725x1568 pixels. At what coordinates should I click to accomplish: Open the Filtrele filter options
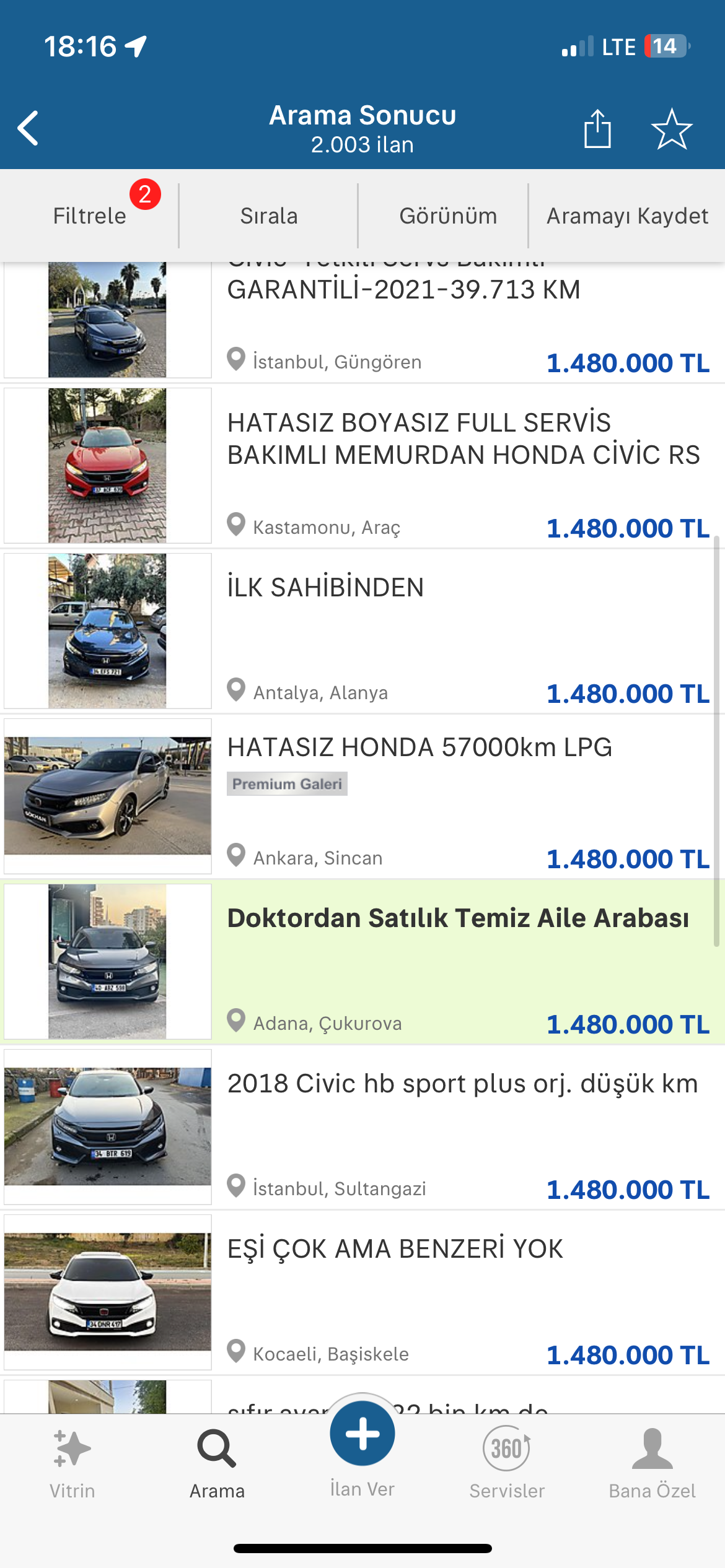coord(89,216)
